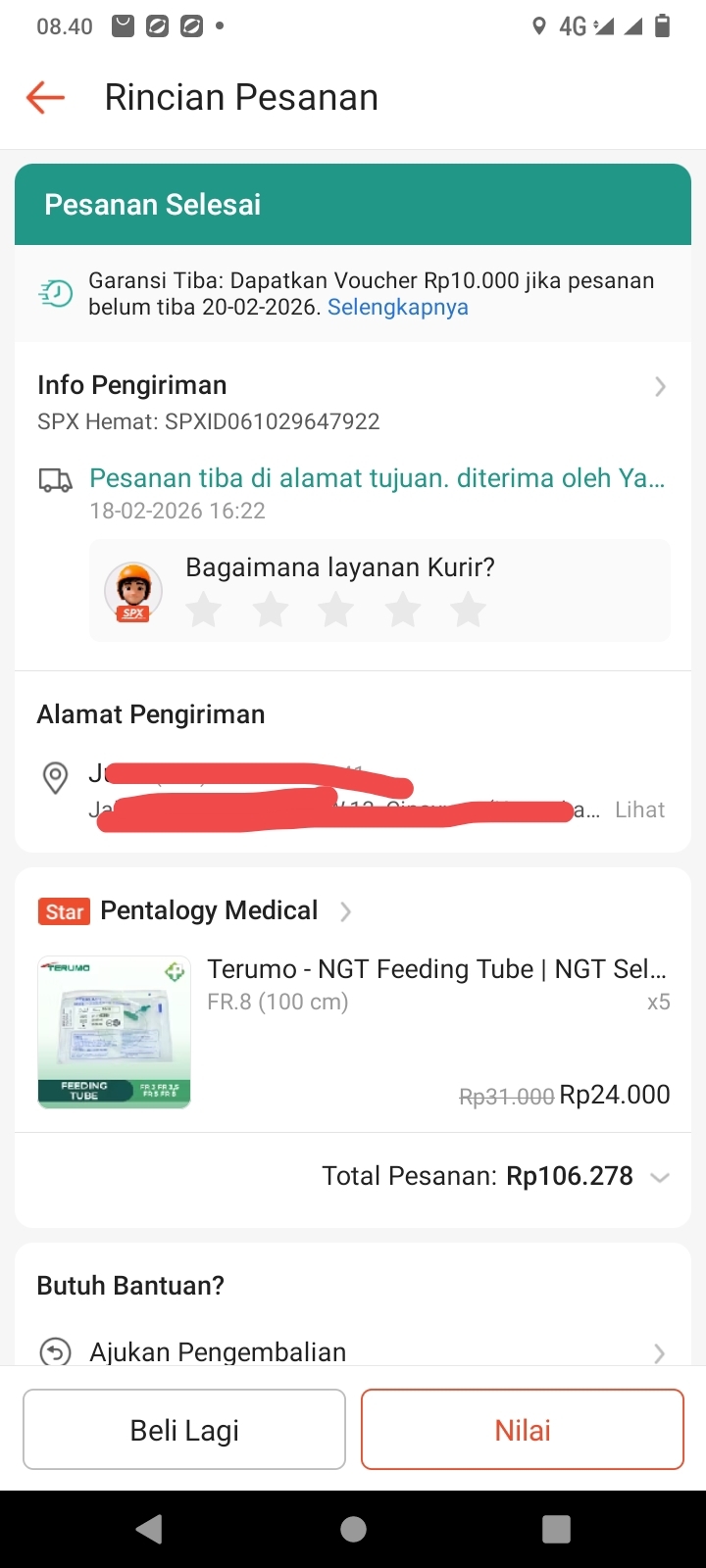Open the Selengkapnya link for Garansi Tiba
Image resolution: width=706 pixels, height=1568 pixels.
click(x=397, y=308)
